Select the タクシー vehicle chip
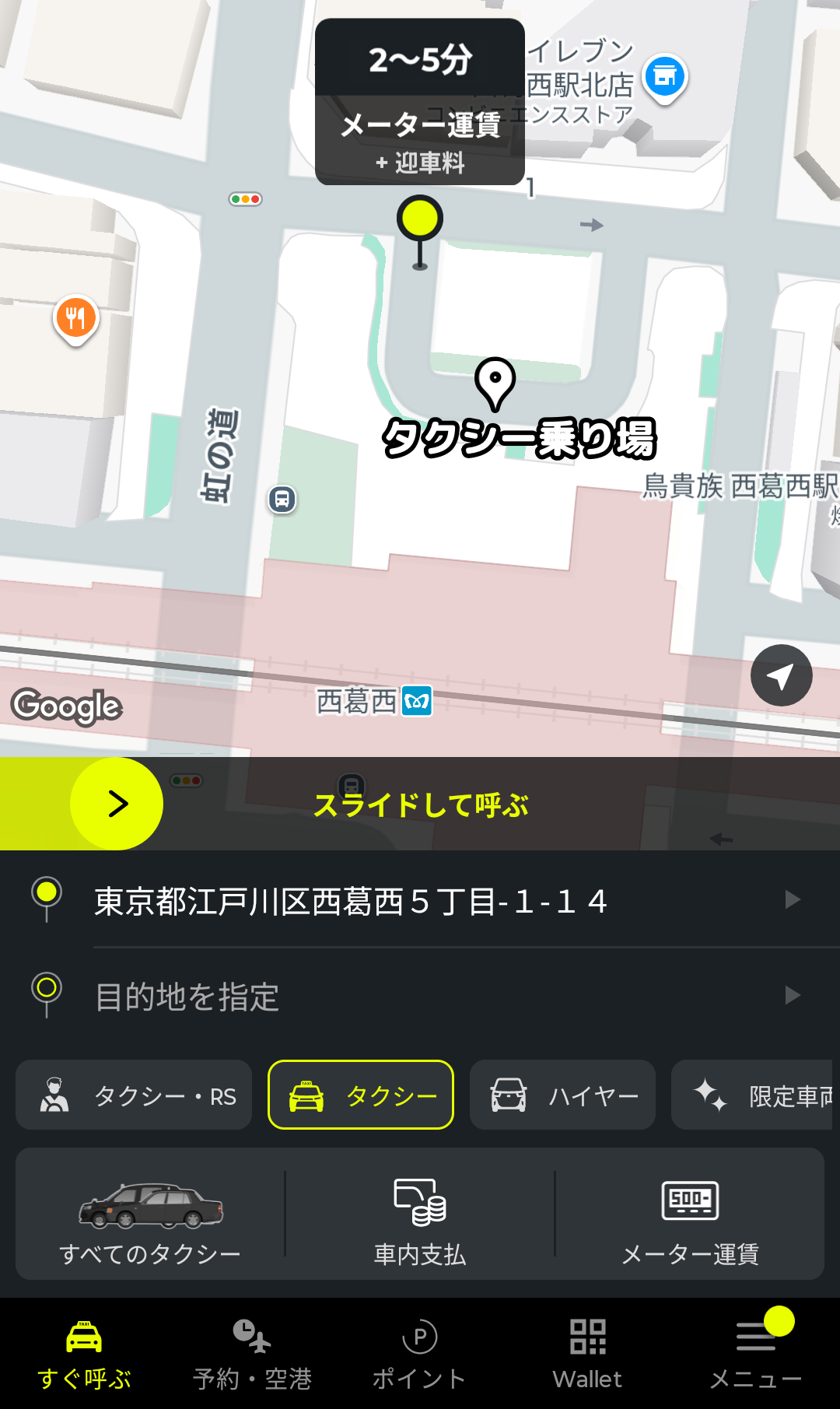The width and height of the screenshot is (840, 1409). click(361, 1095)
